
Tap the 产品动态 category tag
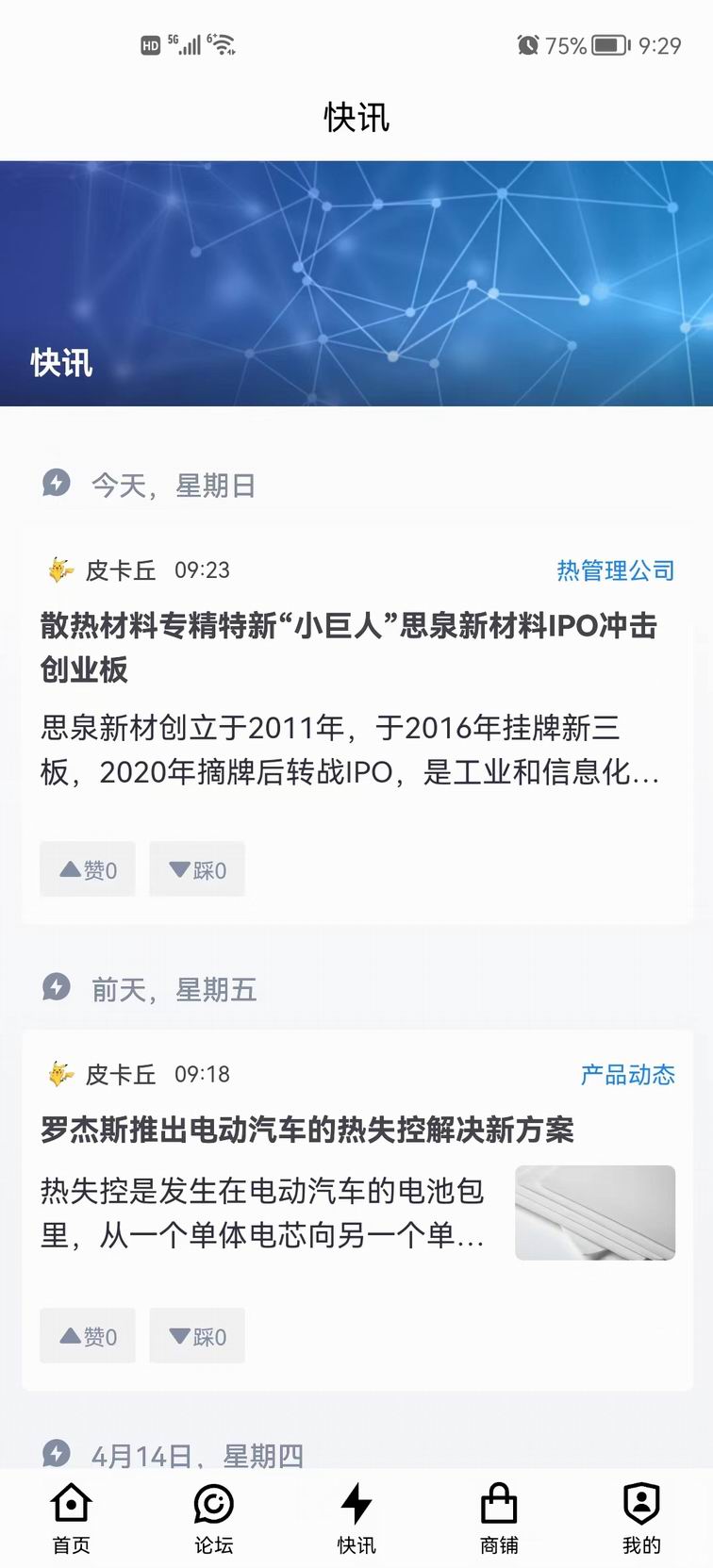coord(627,1075)
